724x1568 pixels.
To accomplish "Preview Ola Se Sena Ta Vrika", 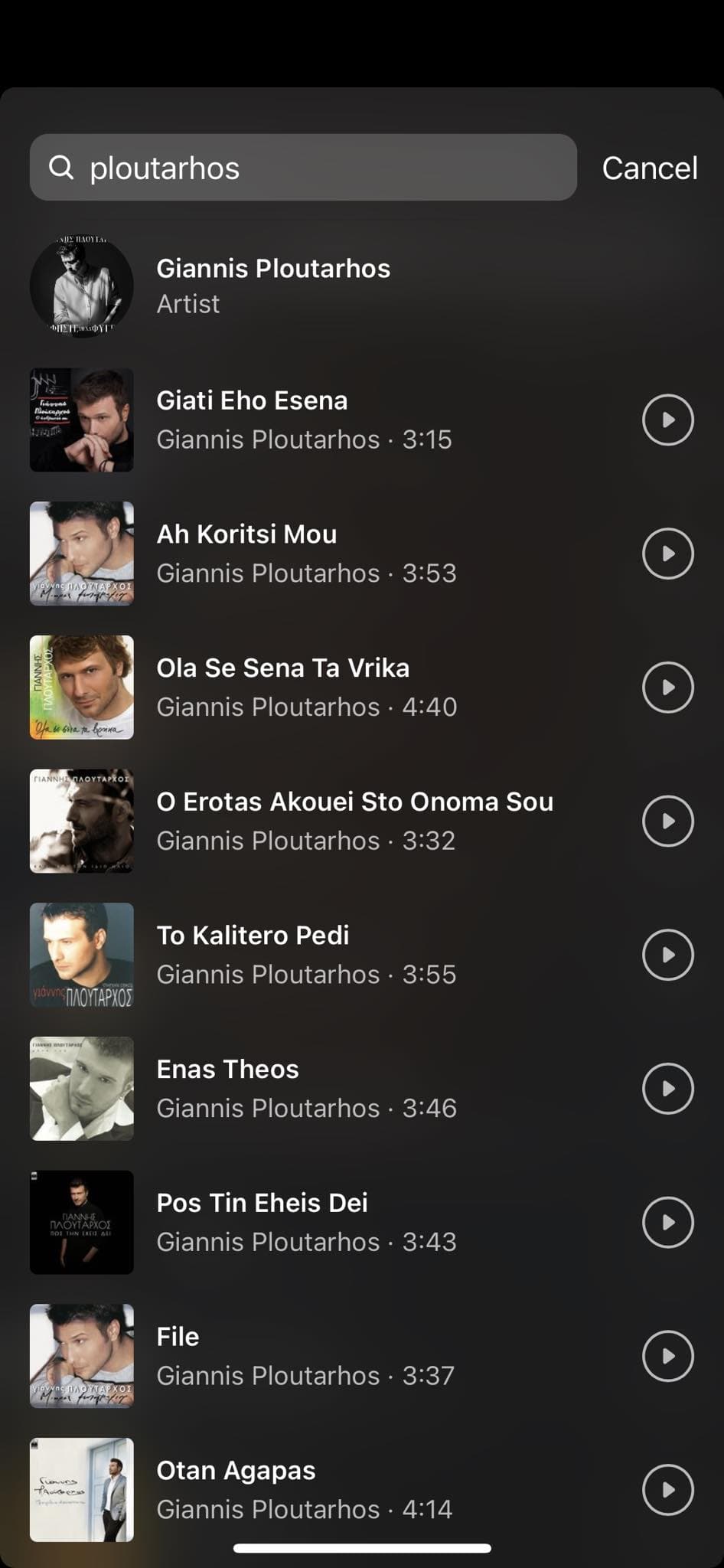I will 667,688.
